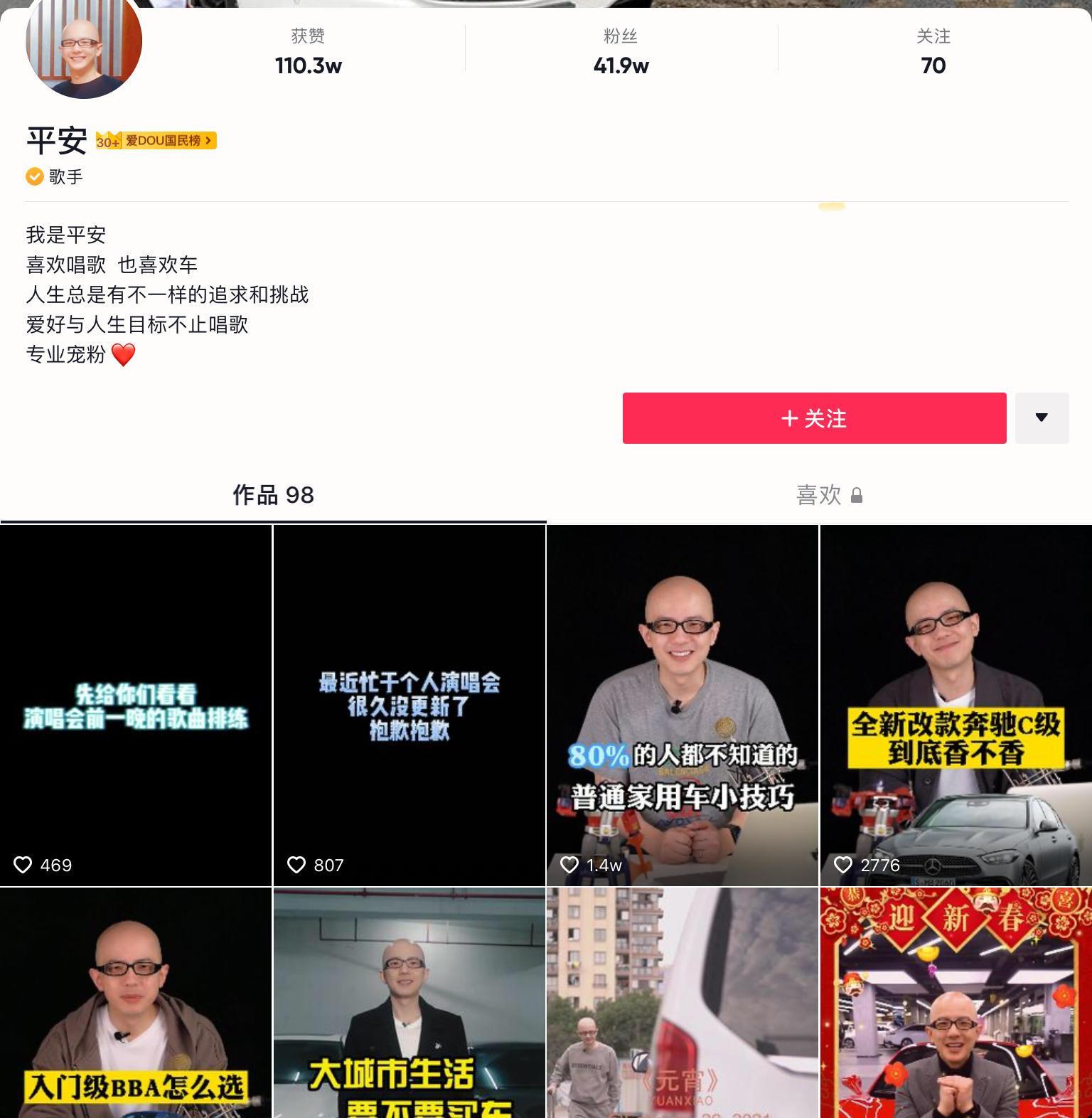The height and width of the screenshot is (1118, 1092).
Task: Open the 最近忙于个人演唱会 video
Action: [409, 706]
